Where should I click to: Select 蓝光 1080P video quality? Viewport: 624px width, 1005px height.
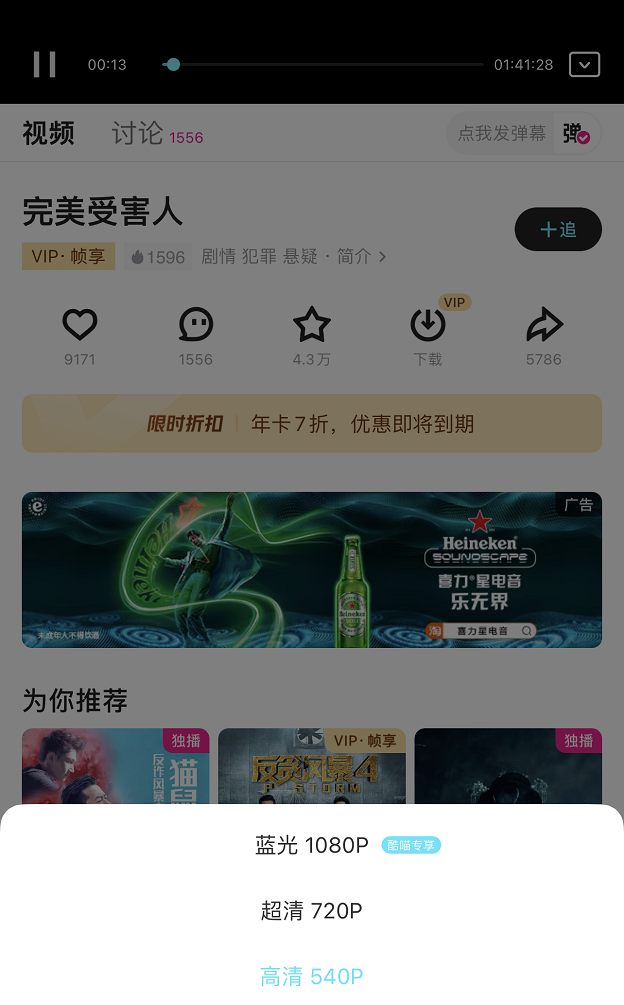tap(312, 845)
